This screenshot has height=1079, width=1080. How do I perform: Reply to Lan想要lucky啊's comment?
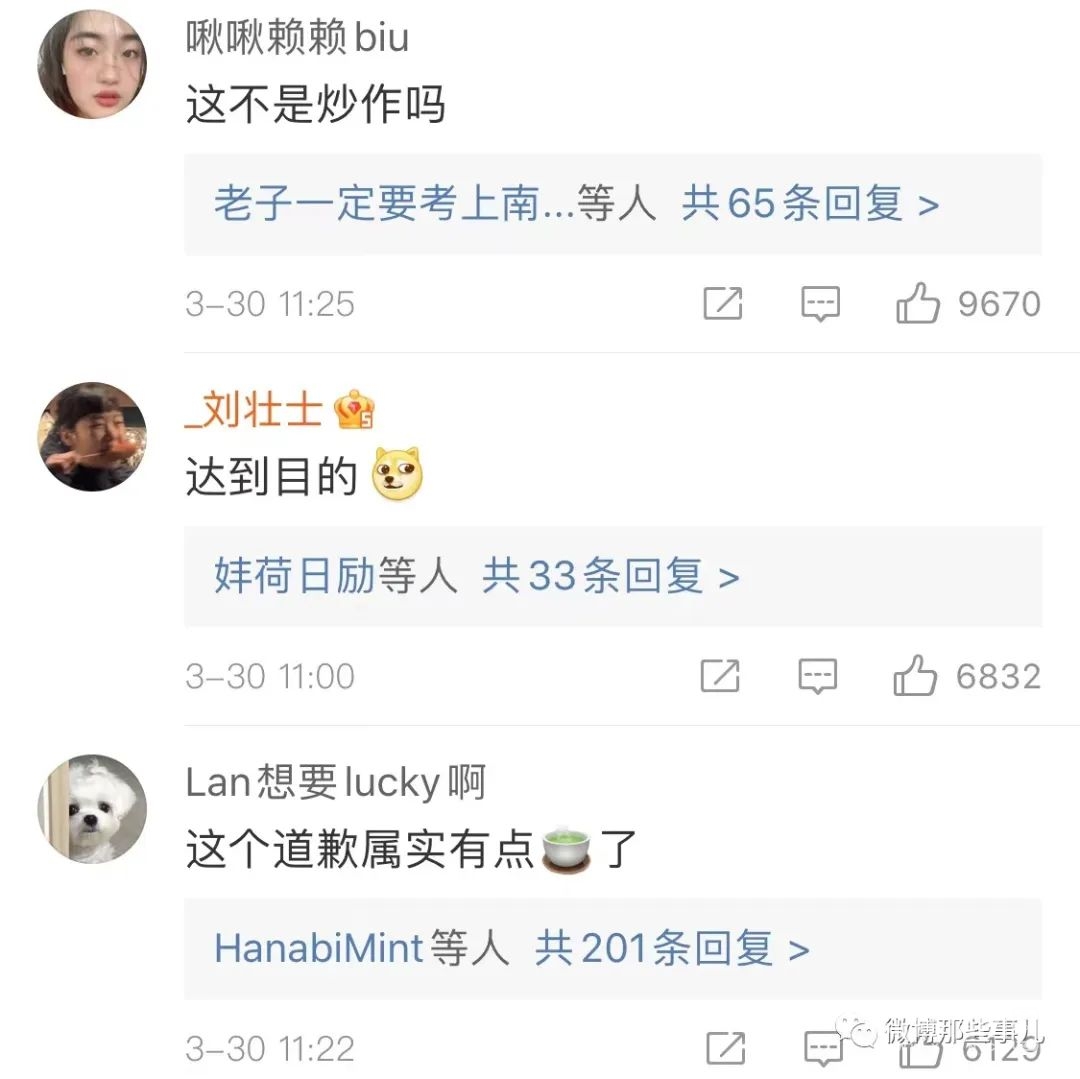822,1048
